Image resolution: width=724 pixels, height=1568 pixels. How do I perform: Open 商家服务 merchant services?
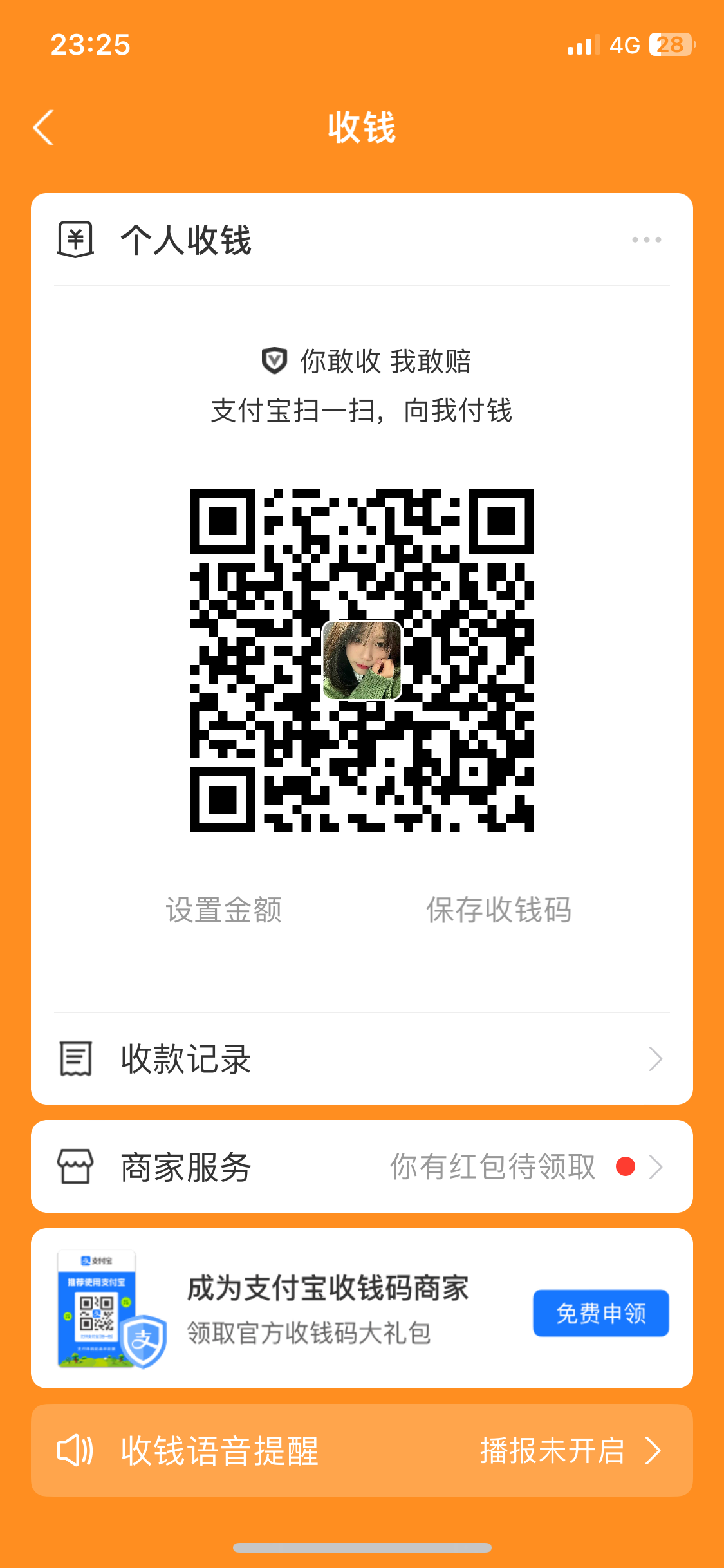coord(362,1166)
